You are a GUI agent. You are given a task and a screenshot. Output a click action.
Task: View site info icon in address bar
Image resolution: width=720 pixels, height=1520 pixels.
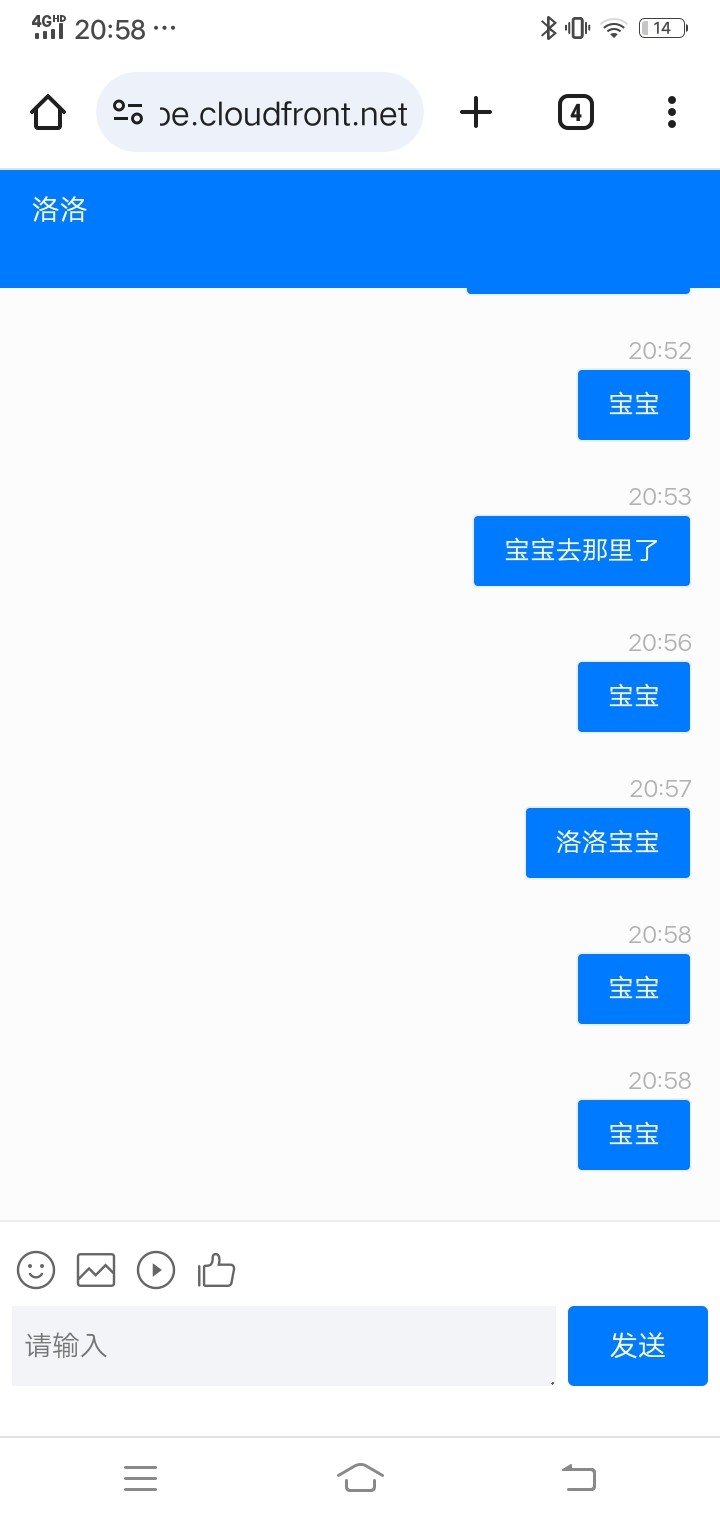[128, 112]
